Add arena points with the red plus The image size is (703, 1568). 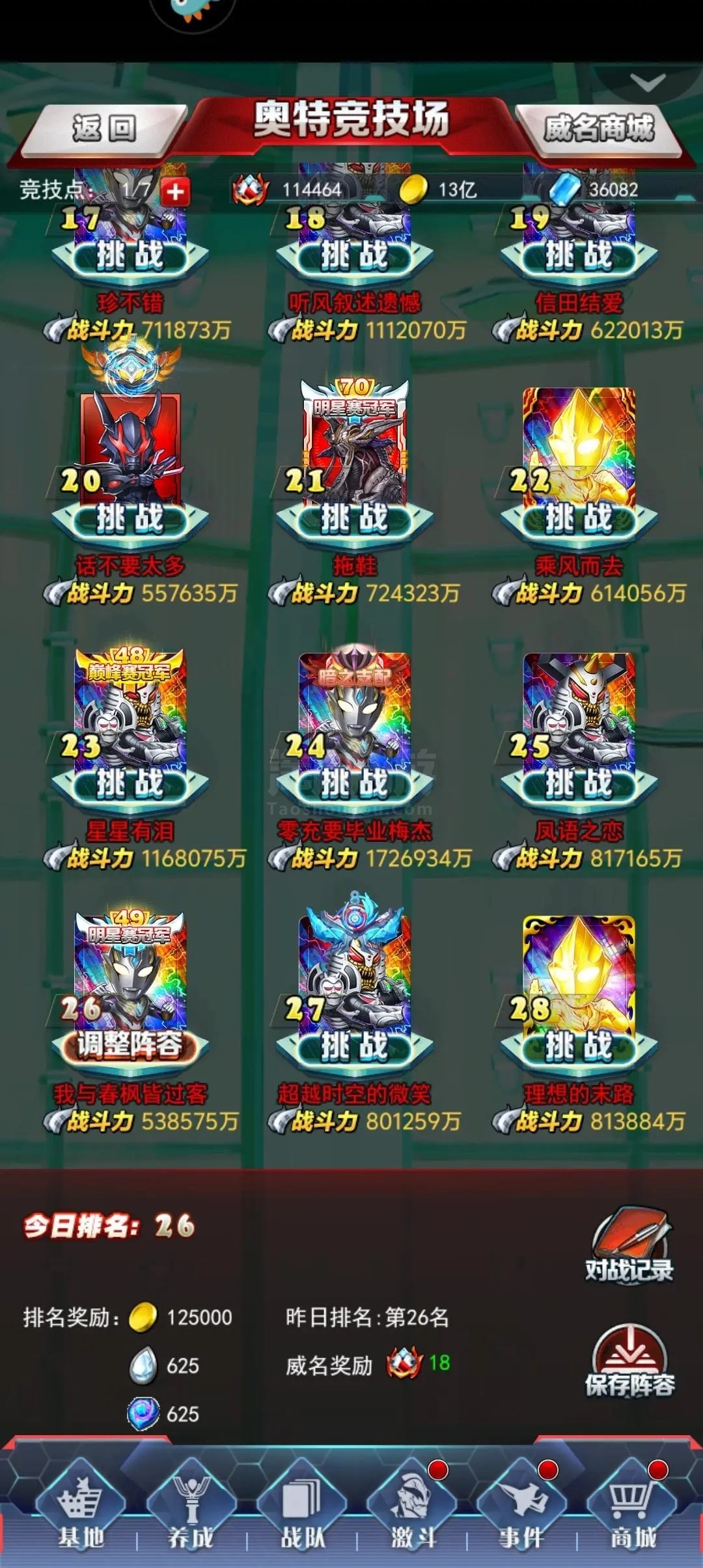pyautogui.click(x=175, y=191)
